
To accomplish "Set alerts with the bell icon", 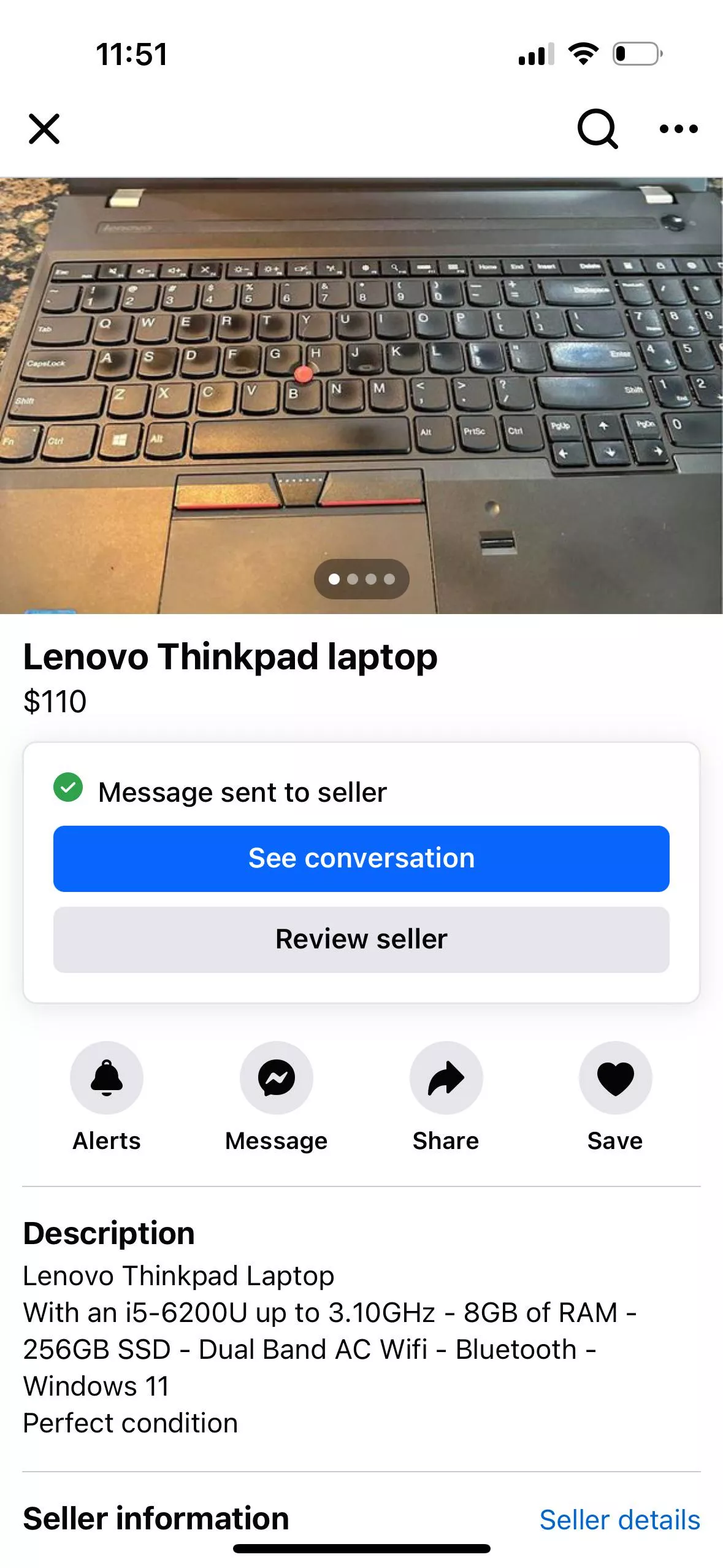I will 107,1078.
